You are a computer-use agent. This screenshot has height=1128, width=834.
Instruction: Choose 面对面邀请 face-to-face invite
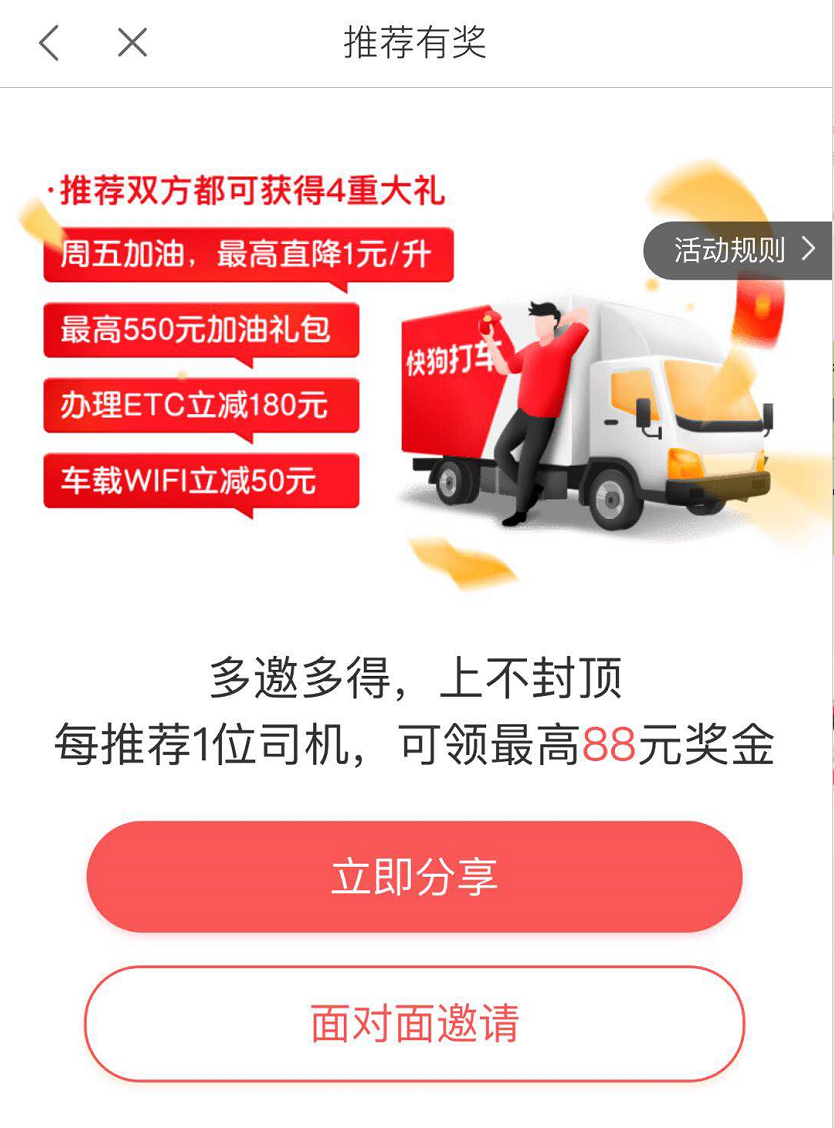point(414,1023)
